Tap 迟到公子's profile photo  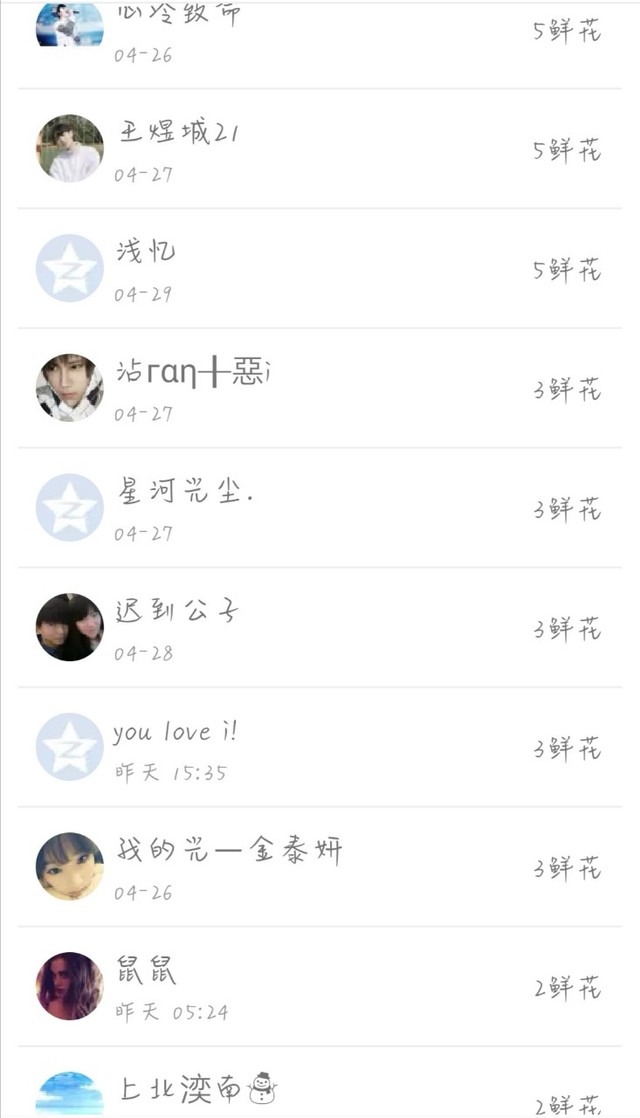tap(70, 627)
